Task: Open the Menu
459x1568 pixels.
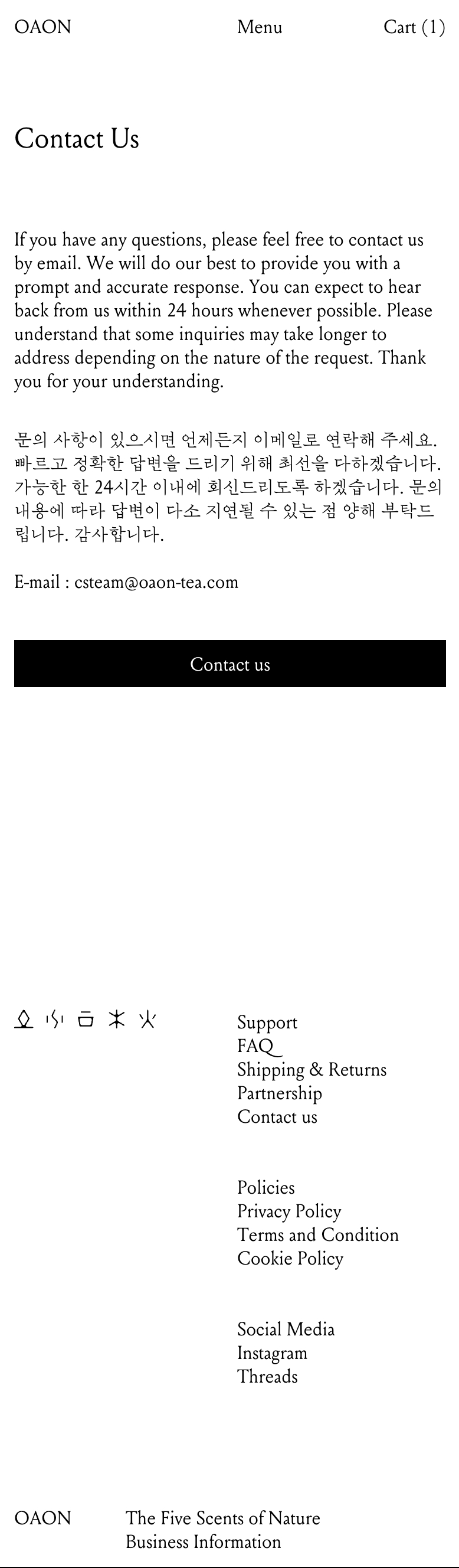Action: click(260, 27)
